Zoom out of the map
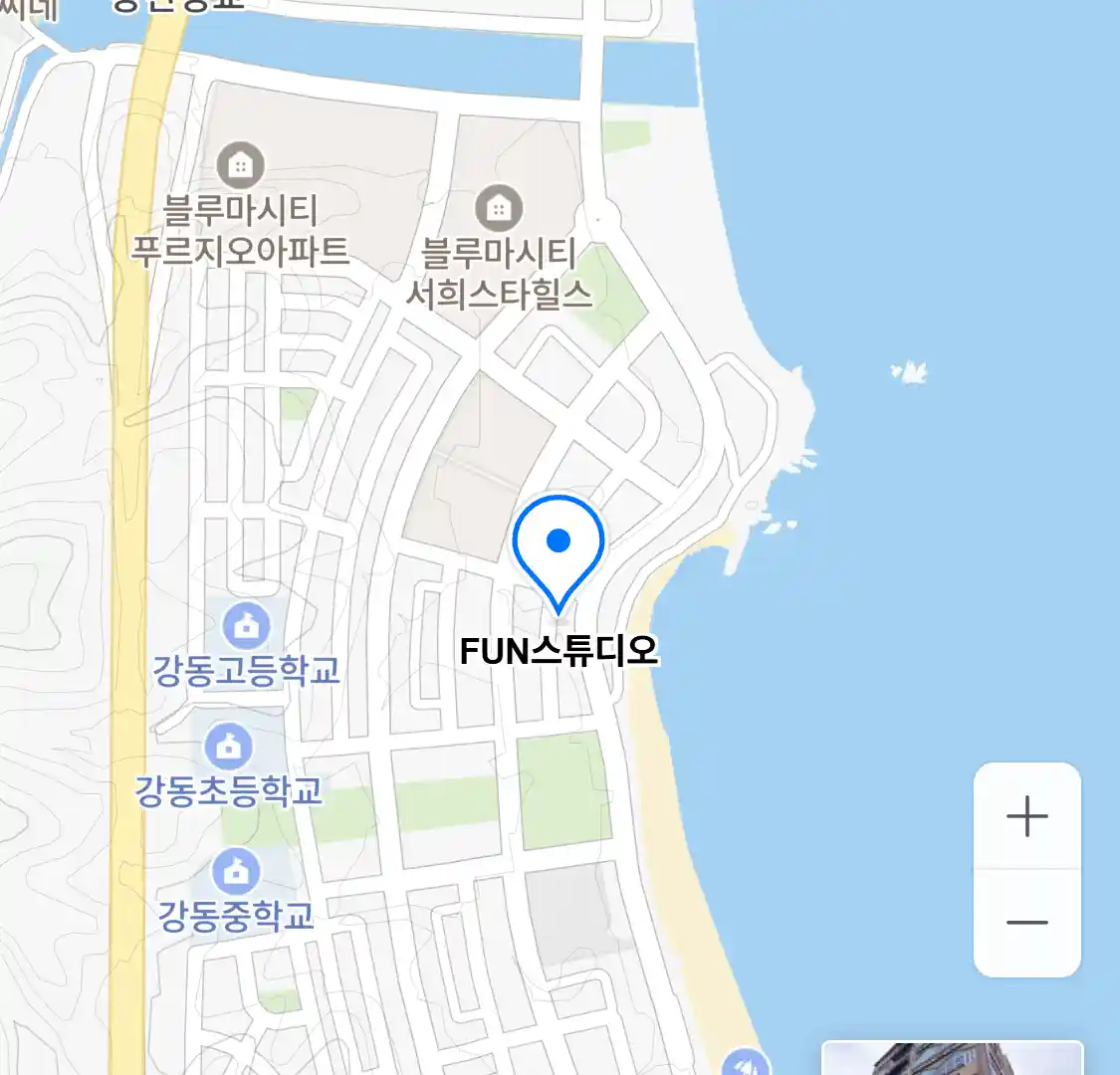The image size is (1120, 1075). 1026,923
